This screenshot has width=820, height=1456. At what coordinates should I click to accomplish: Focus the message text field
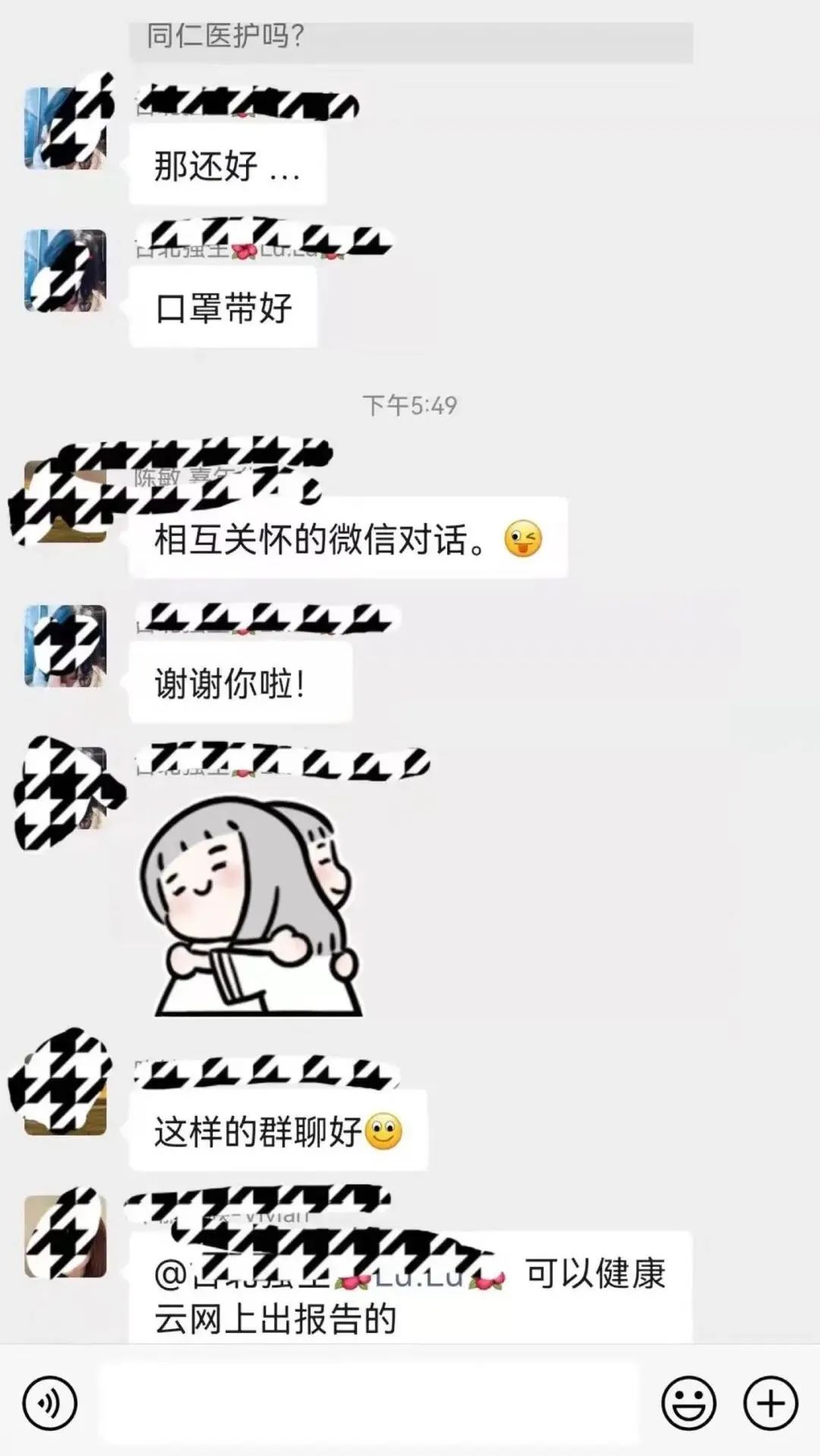click(368, 1402)
